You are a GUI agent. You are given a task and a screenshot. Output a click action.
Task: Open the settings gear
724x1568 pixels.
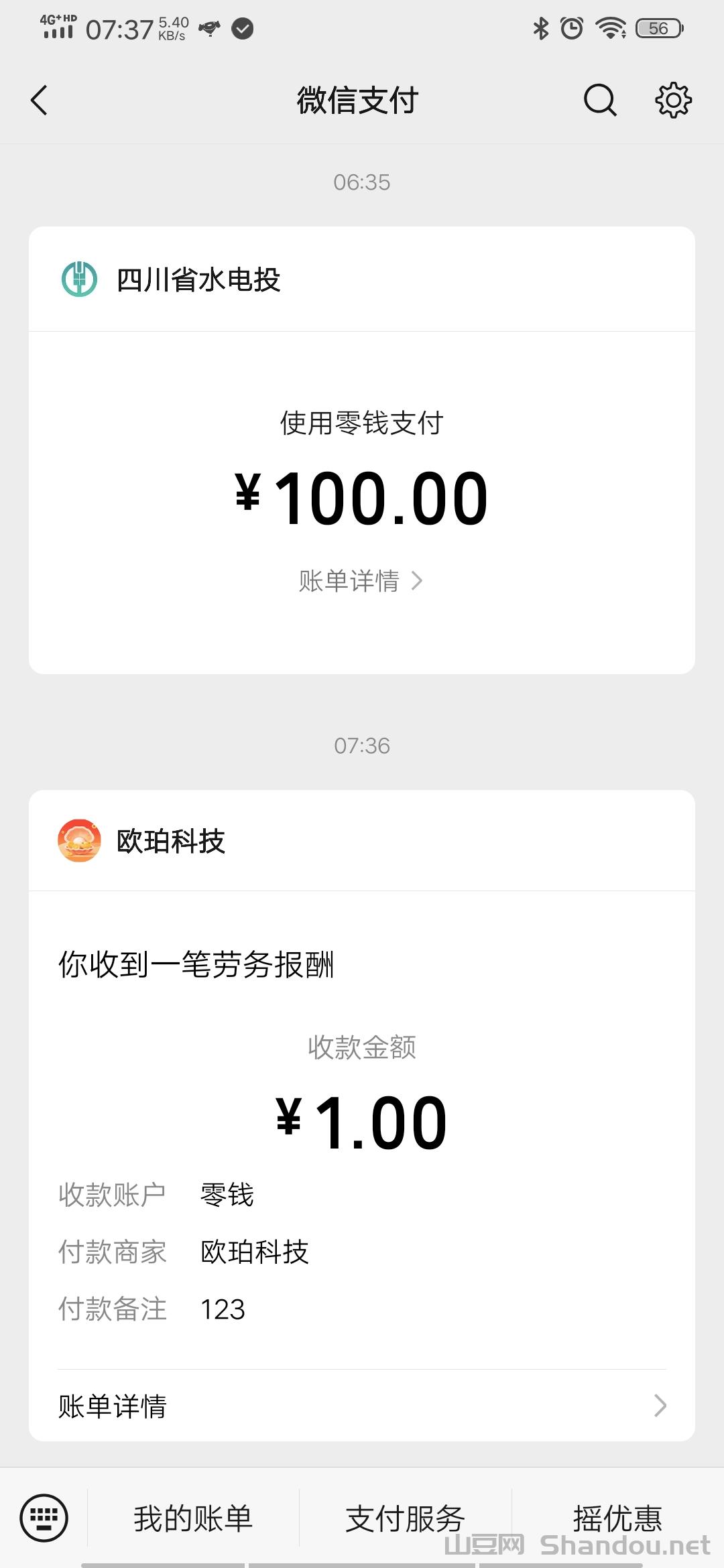click(673, 101)
